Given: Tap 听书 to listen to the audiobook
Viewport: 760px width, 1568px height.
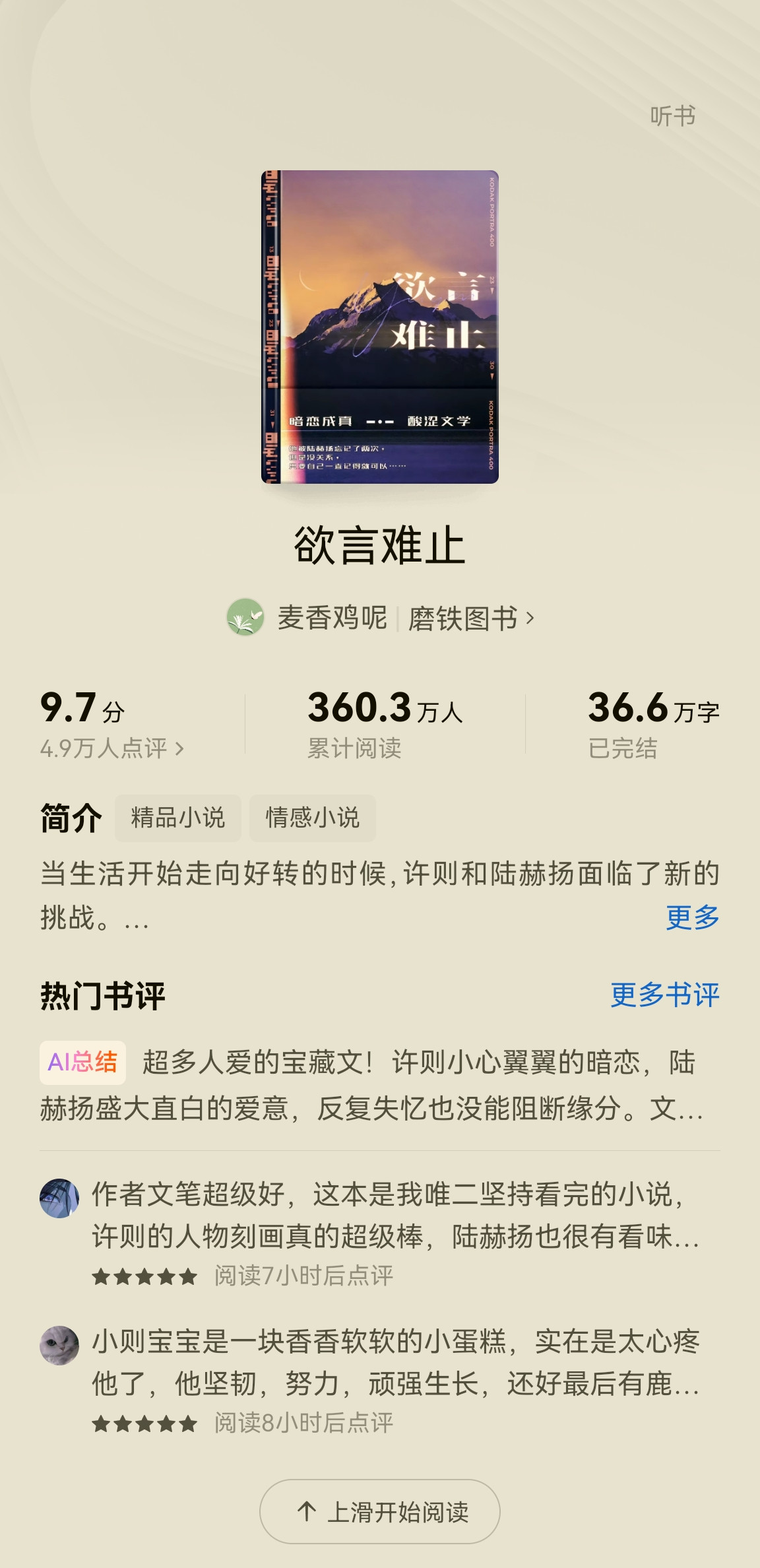Looking at the screenshot, I should [x=672, y=116].
